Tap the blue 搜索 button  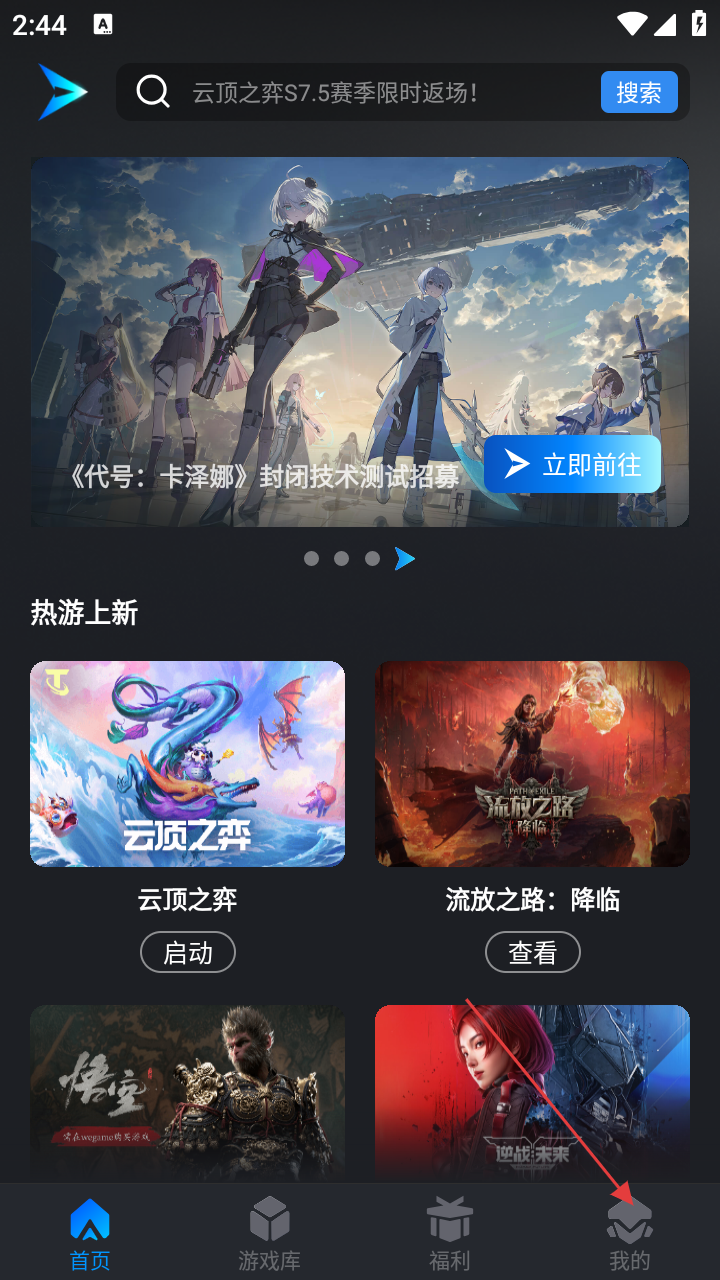[x=639, y=93]
